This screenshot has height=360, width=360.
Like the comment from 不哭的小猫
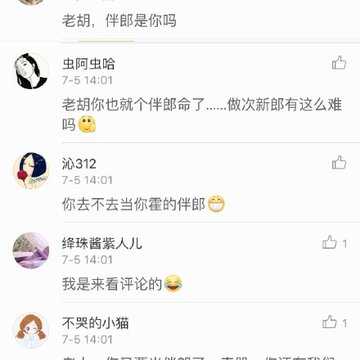(330, 322)
